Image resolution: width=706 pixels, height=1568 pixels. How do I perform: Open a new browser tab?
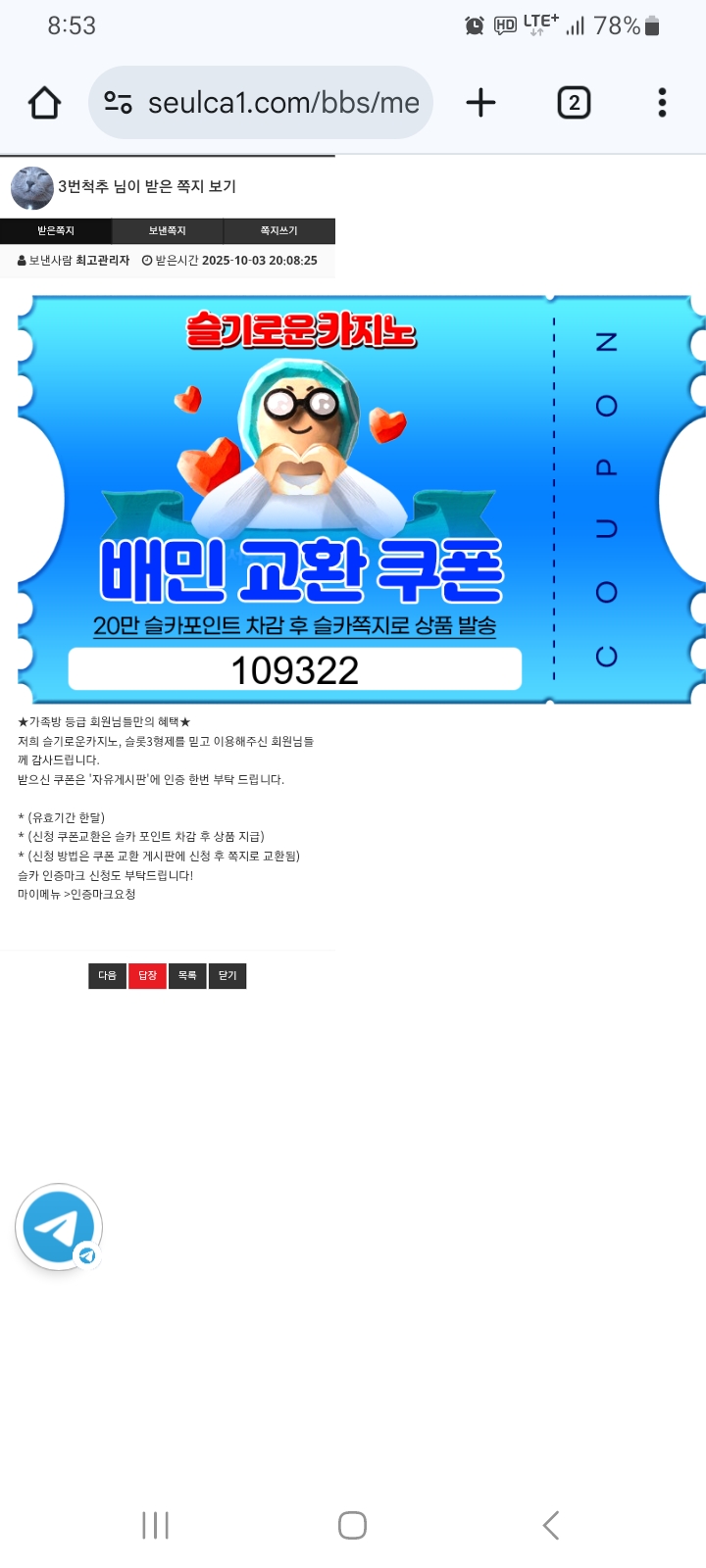point(480,103)
